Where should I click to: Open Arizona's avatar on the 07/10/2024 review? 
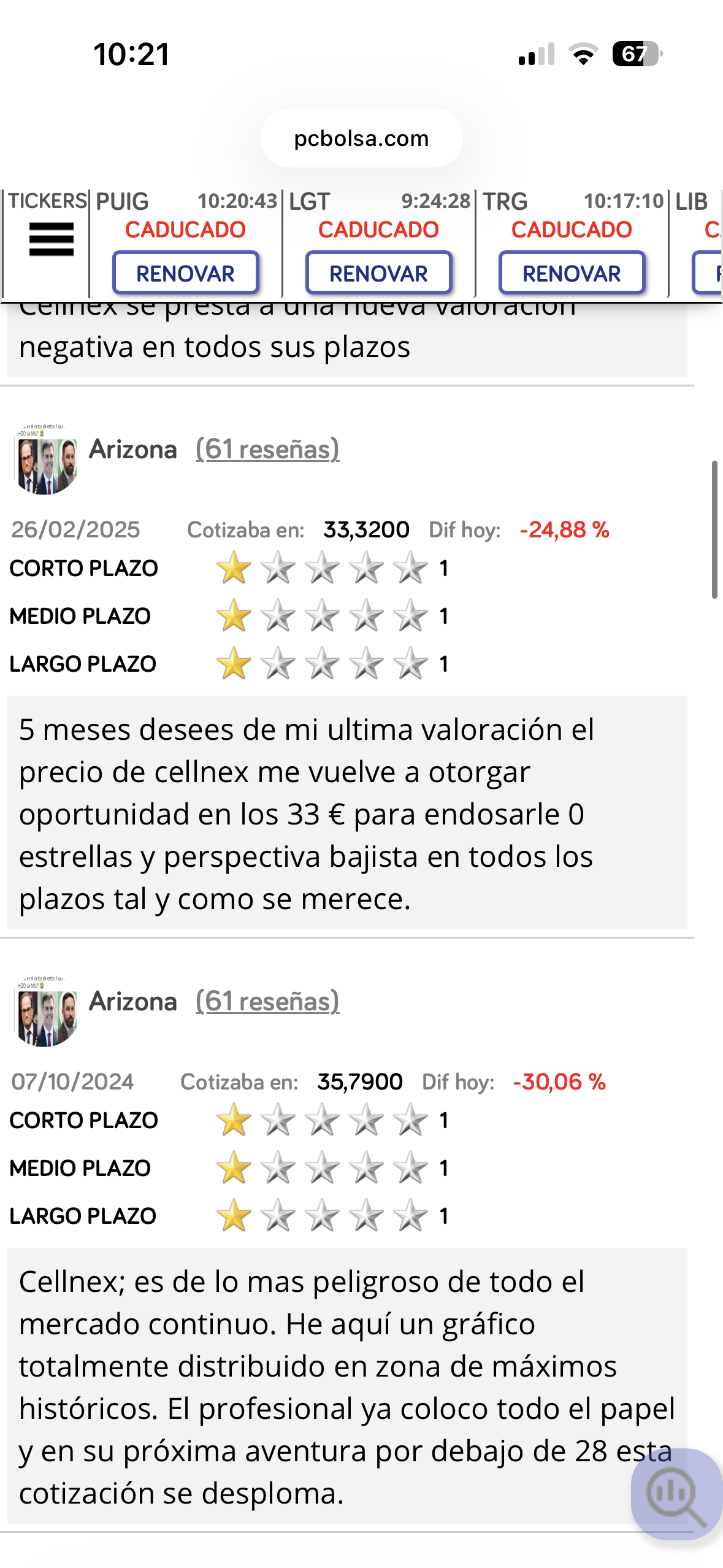(45, 1012)
